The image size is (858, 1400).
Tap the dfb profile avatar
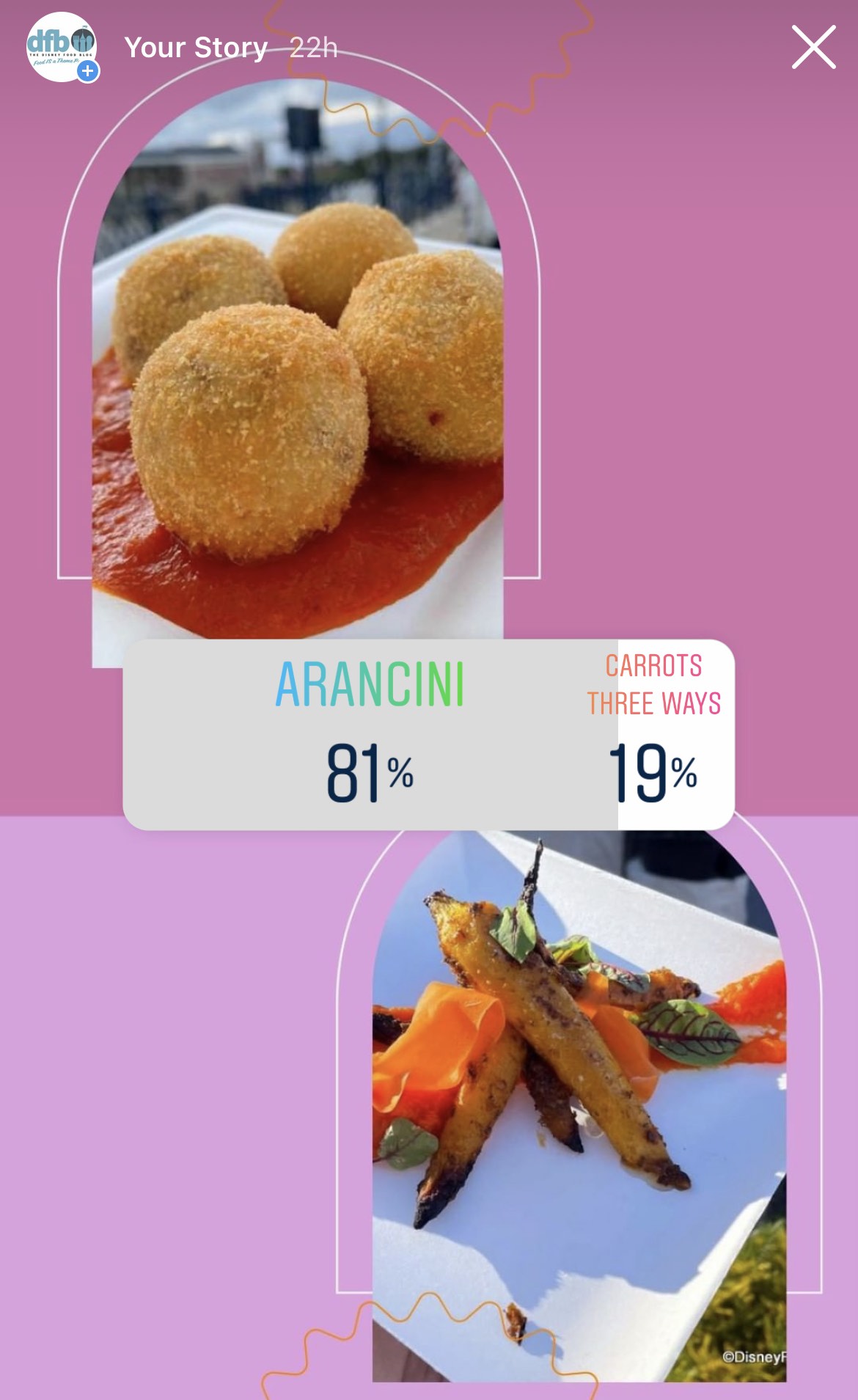coord(62,47)
